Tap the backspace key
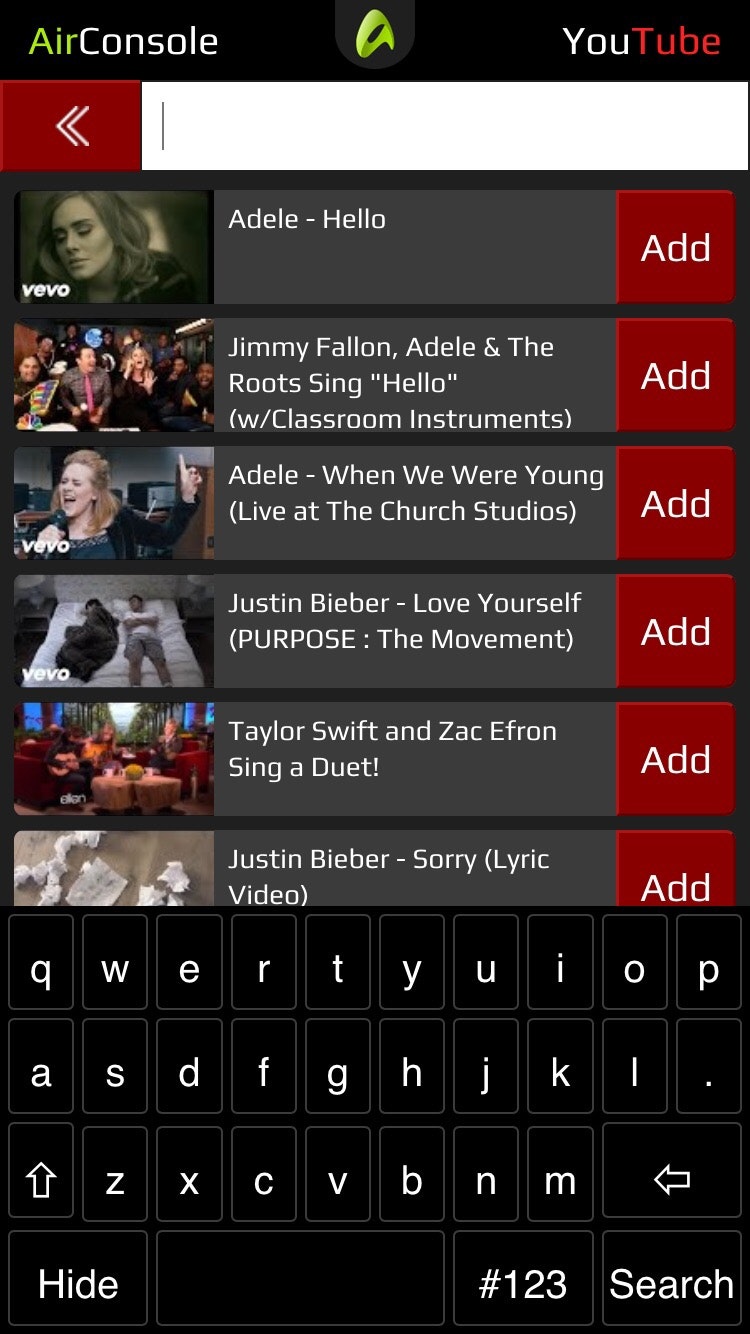The image size is (750, 1334). pos(671,1180)
